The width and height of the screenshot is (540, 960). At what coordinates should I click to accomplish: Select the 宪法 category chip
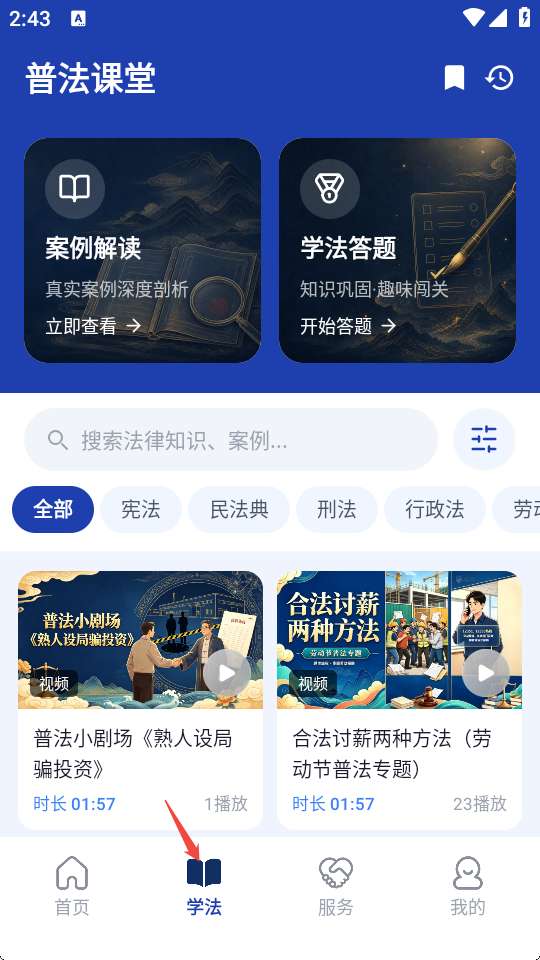pyautogui.click(x=141, y=509)
